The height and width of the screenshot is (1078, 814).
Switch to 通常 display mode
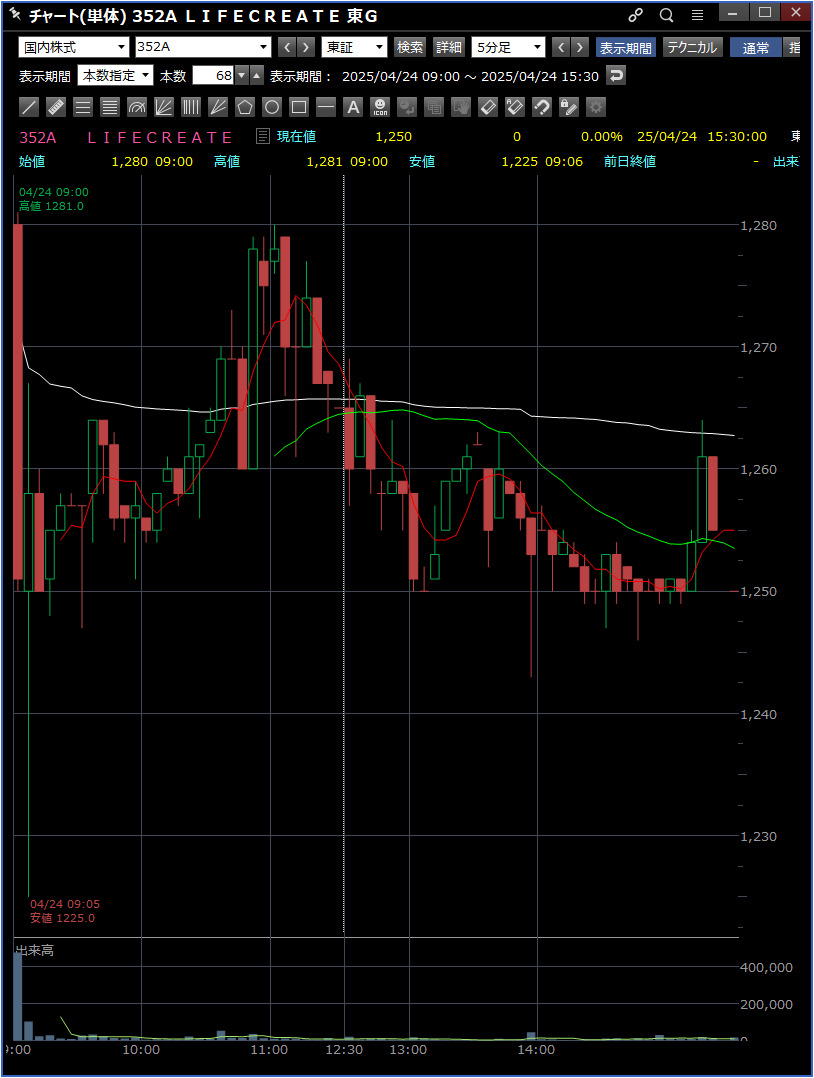(x=756, y=47)
